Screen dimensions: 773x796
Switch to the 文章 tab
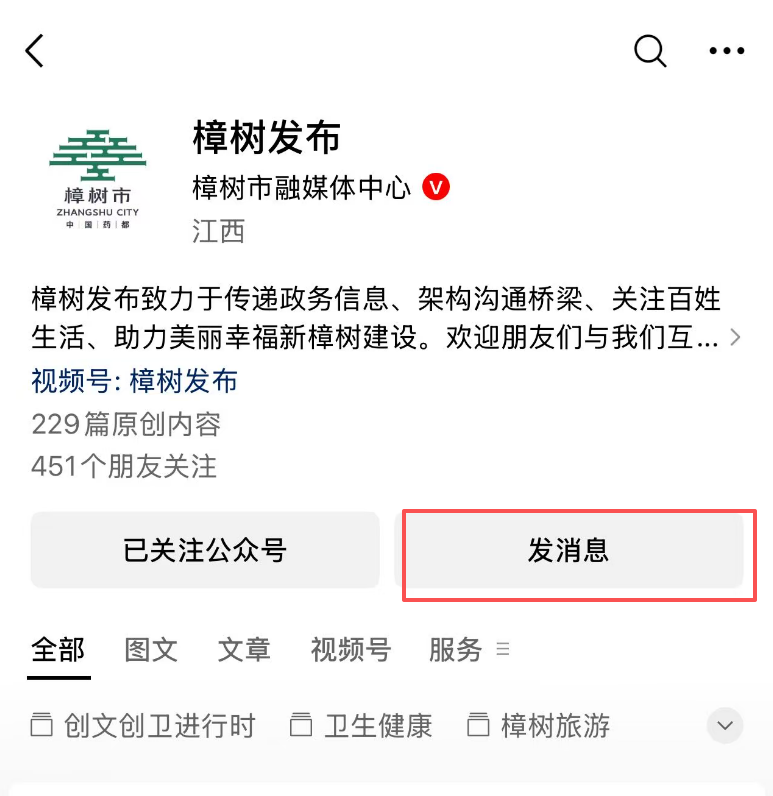[244, 650]
